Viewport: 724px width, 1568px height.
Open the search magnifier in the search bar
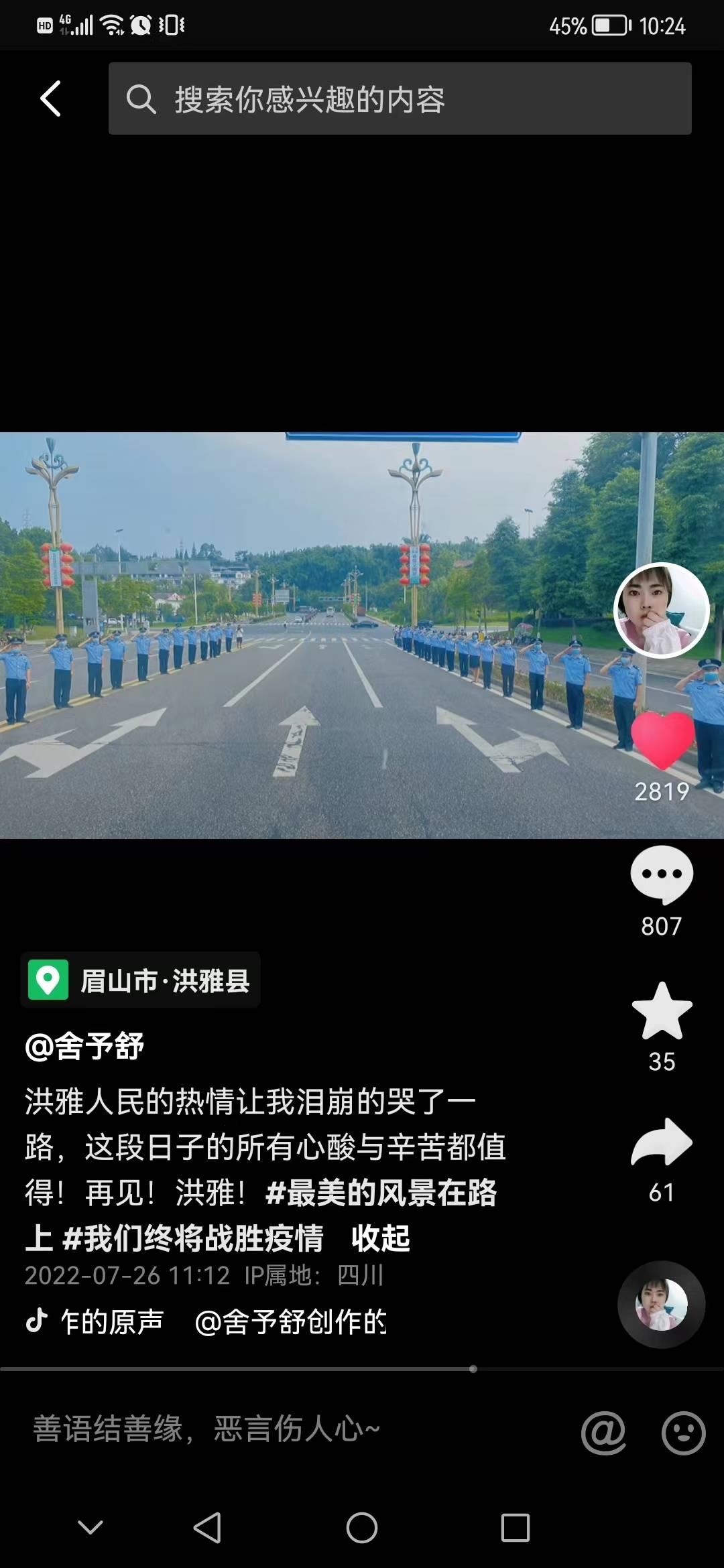pyautogui.click(x=142, y=99)
